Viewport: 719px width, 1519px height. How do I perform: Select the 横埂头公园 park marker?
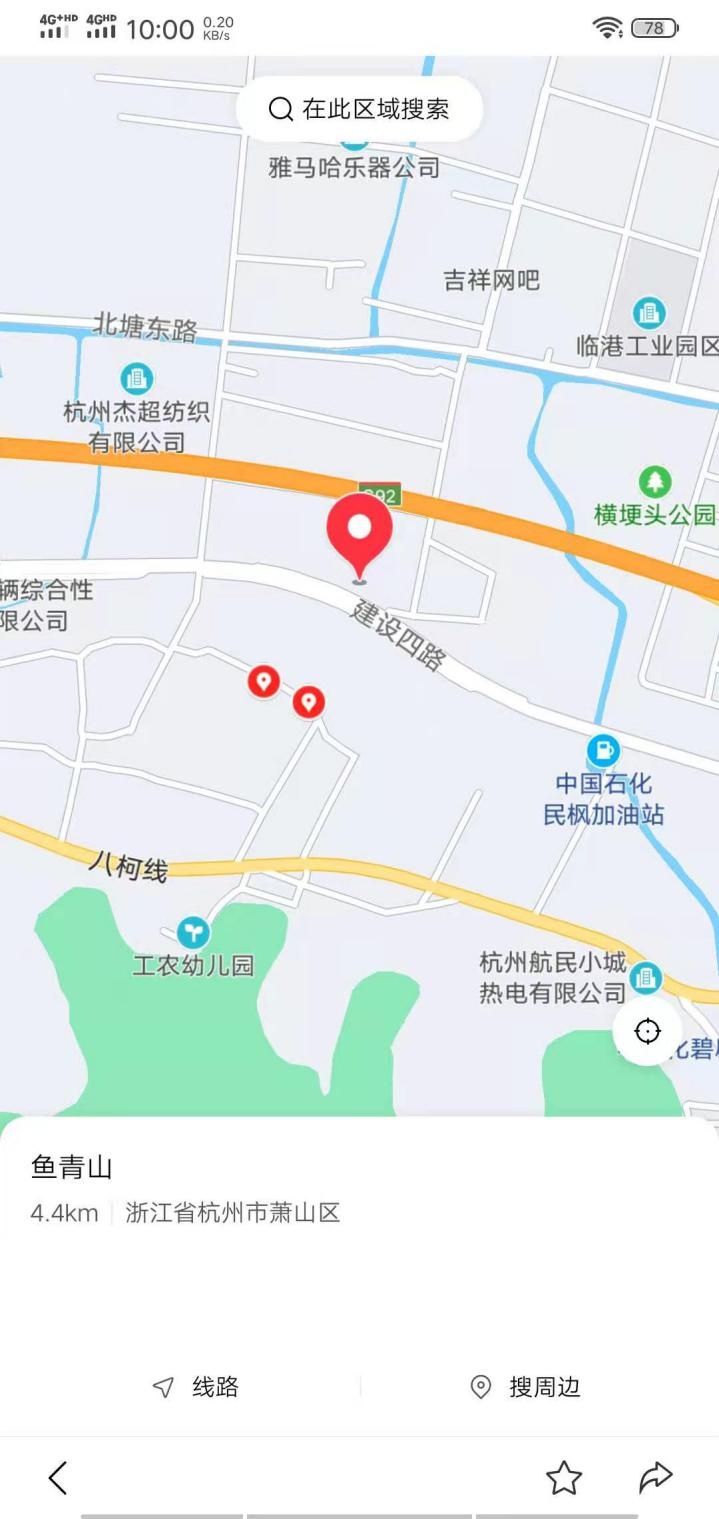point(655,482)
